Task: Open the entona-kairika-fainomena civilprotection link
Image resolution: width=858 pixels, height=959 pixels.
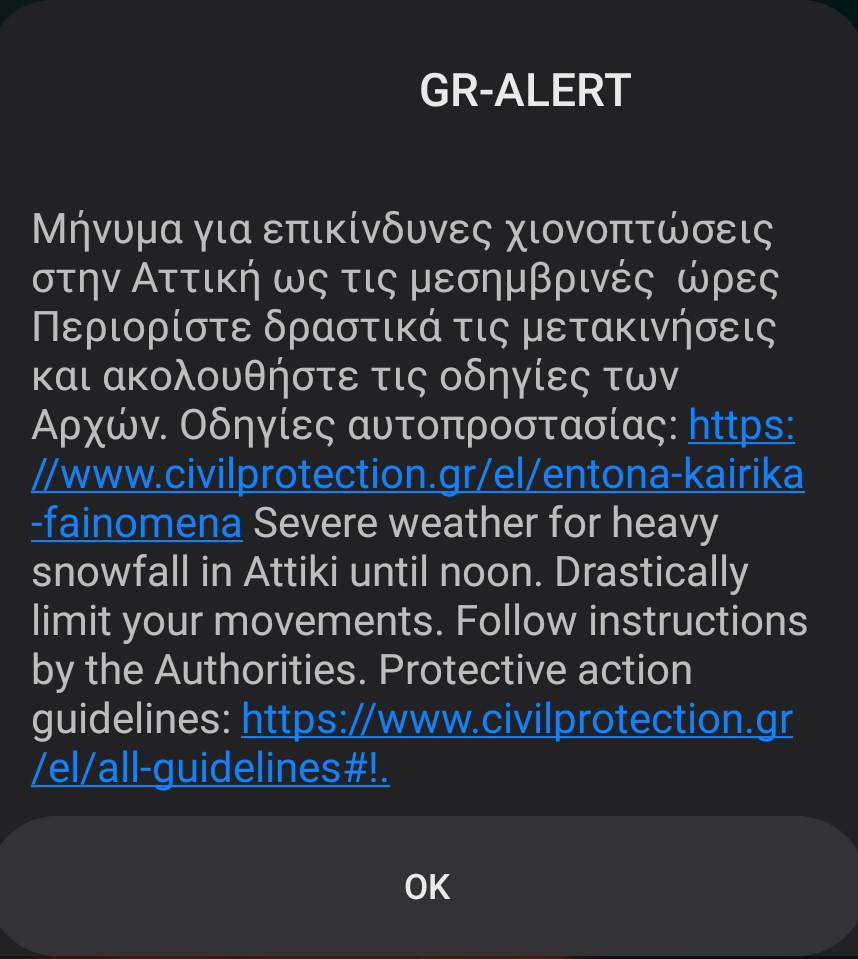Action: (x=418, y=476)
